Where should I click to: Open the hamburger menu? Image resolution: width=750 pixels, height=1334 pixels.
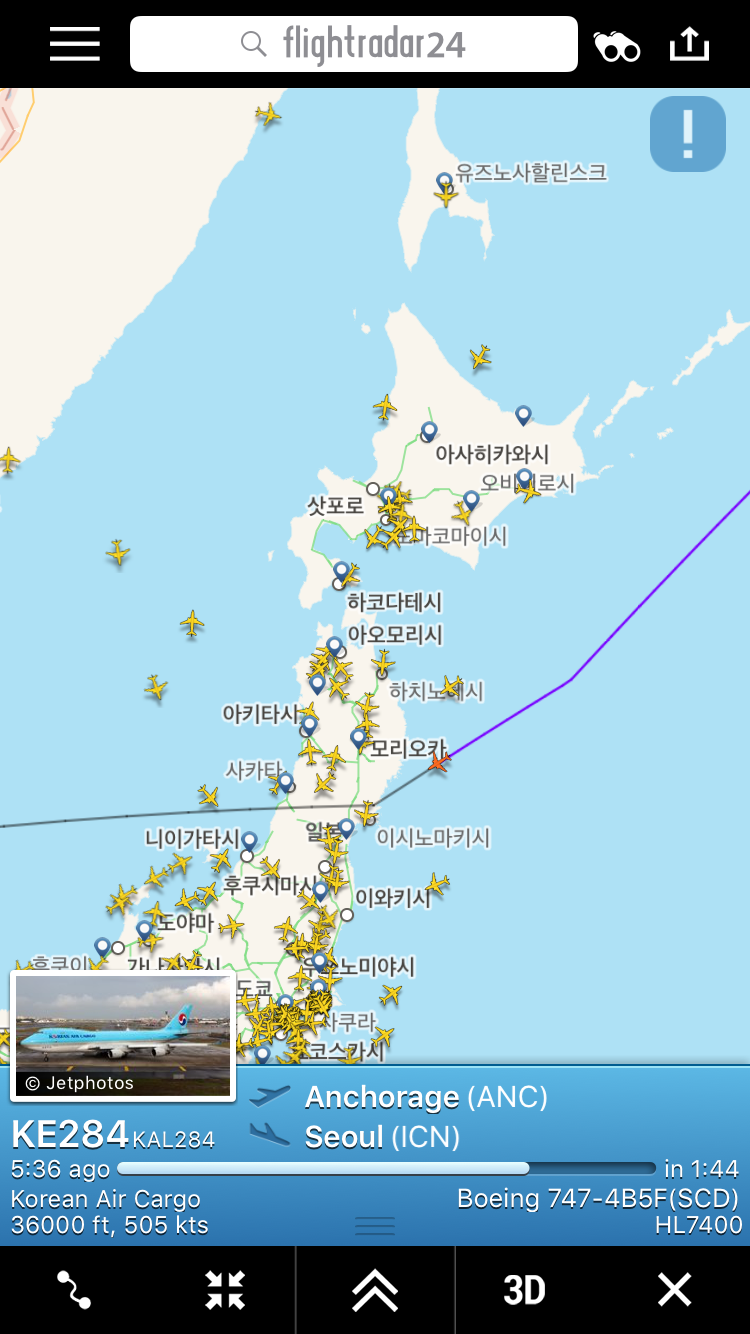[75, 44]
